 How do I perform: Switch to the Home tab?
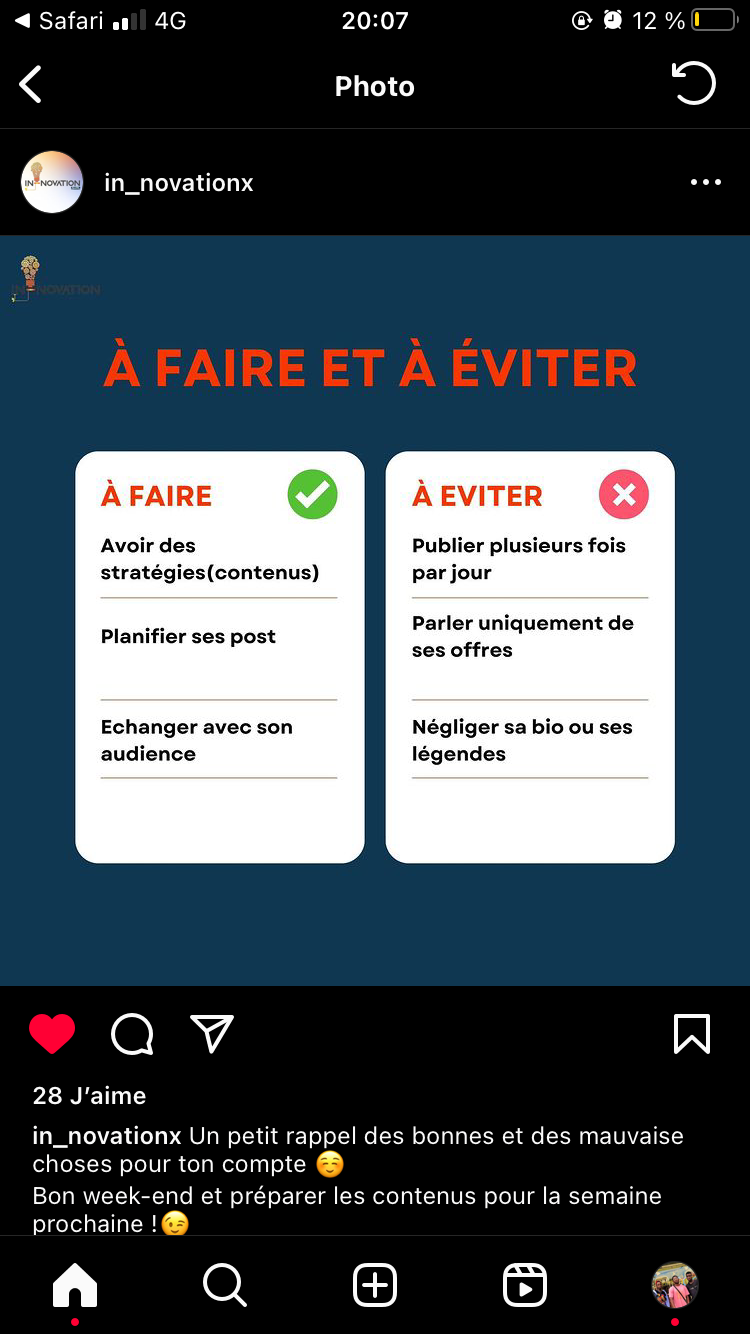click(75, 1285)
